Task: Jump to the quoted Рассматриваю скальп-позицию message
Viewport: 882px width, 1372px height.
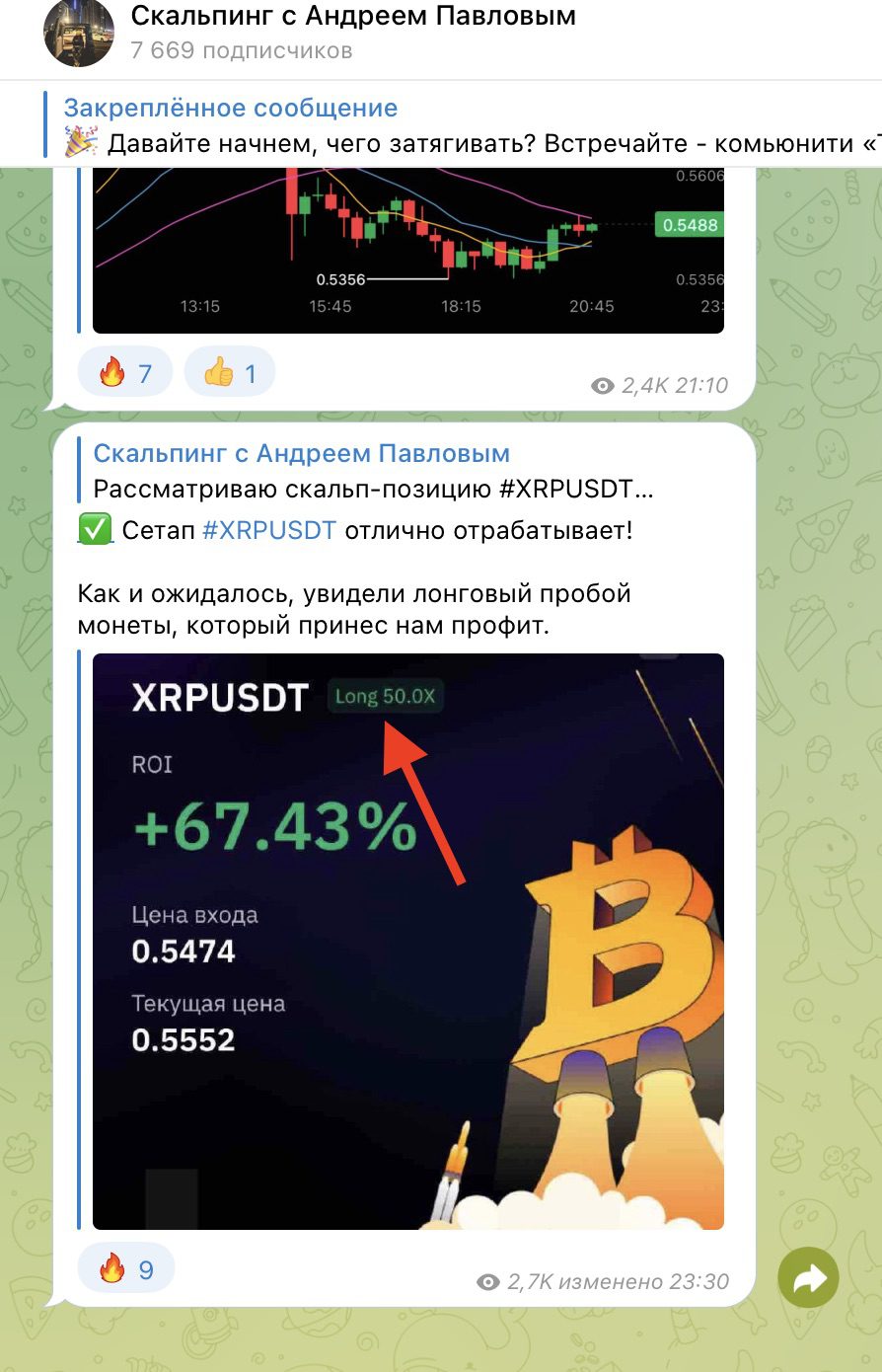Action: click(372, 471)
